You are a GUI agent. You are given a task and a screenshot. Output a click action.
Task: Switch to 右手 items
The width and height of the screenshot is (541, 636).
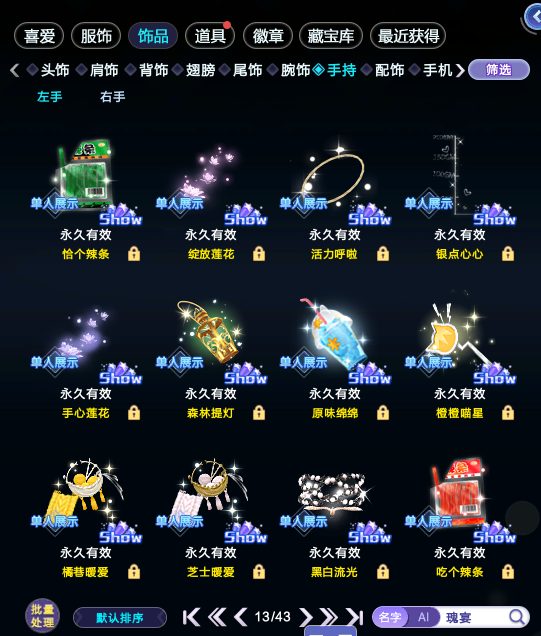click(112, 97)
